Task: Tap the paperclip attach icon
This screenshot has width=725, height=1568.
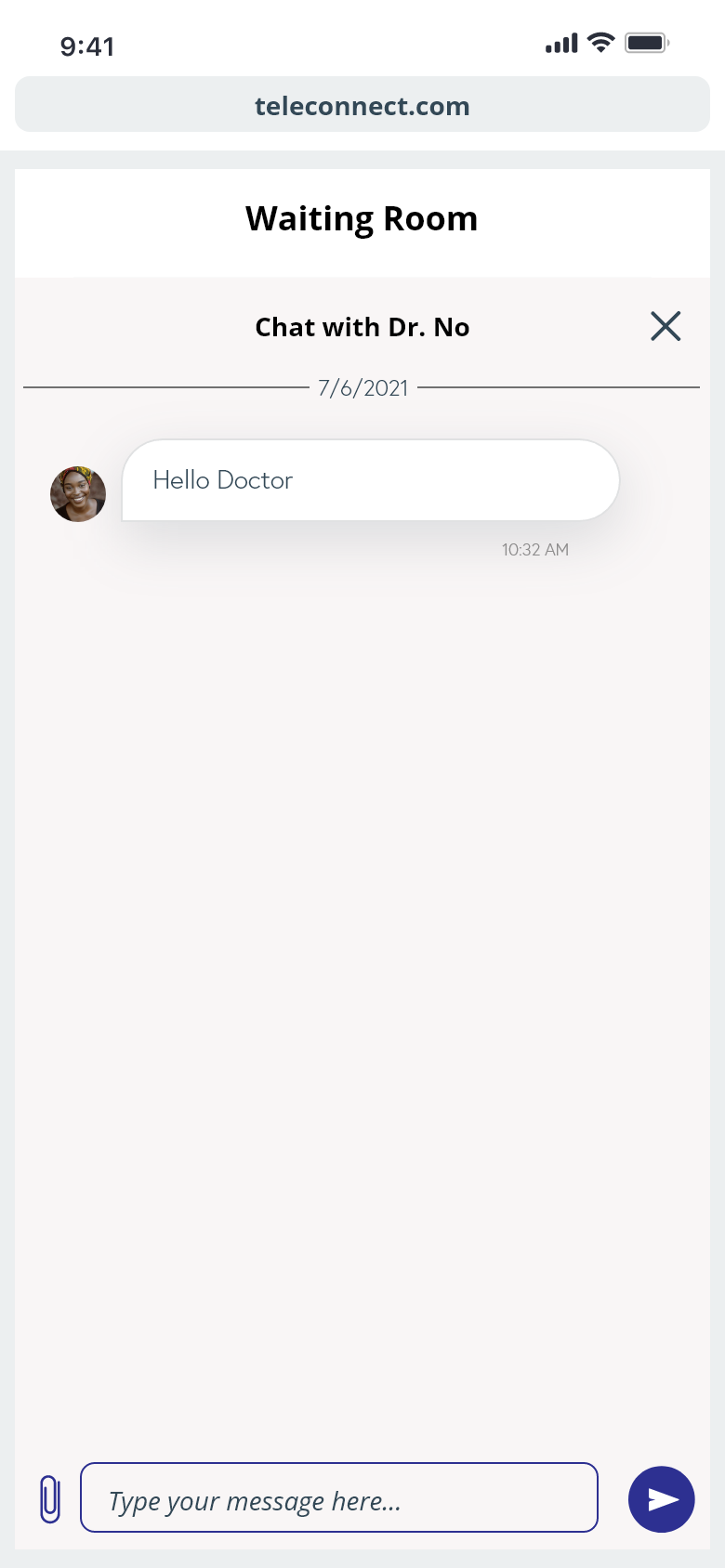Action: [x=50, y=1499]
